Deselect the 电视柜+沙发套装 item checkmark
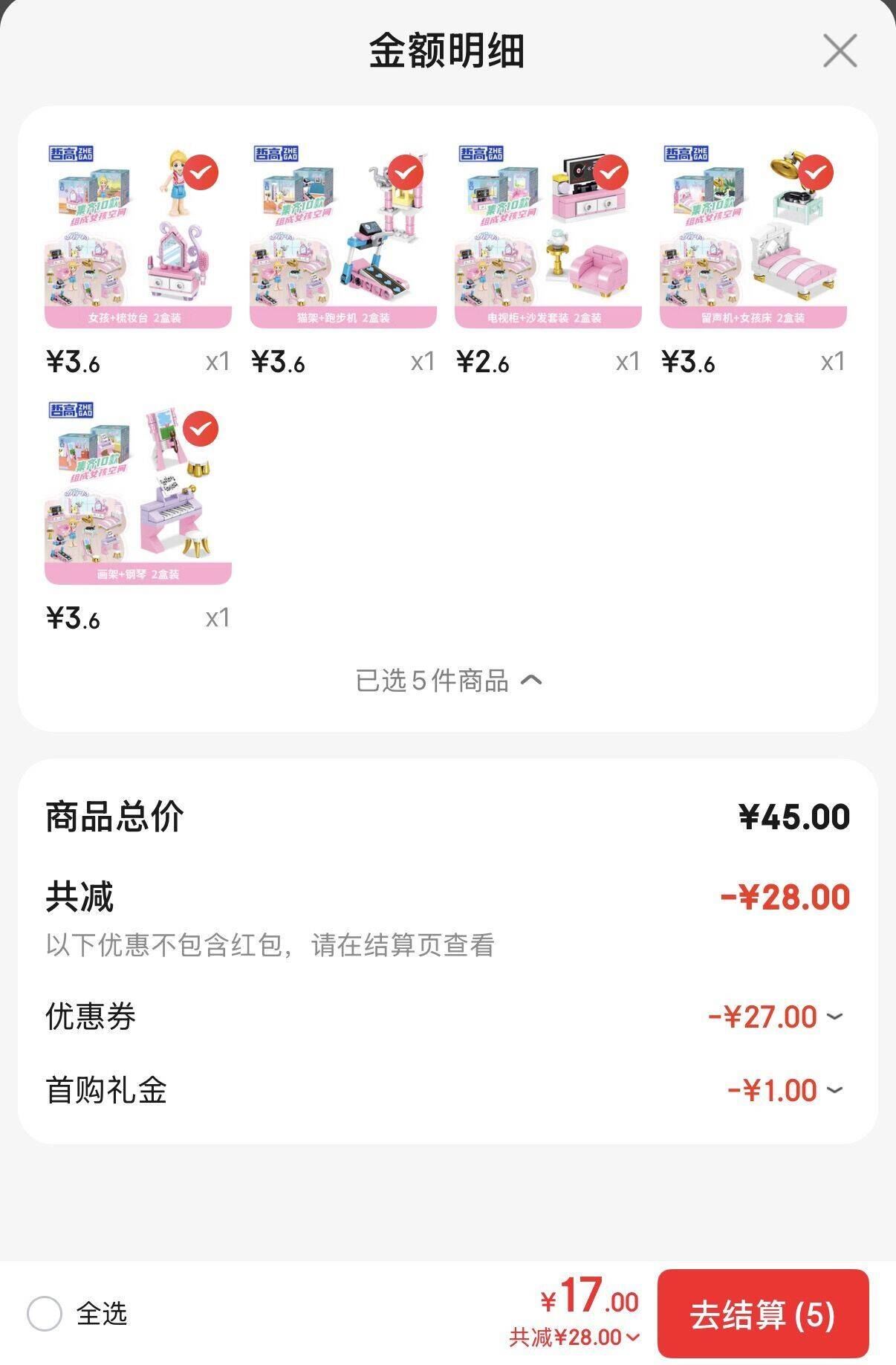Image resolution: width=896 pixels, height=1365 pixels. (609, 172)
